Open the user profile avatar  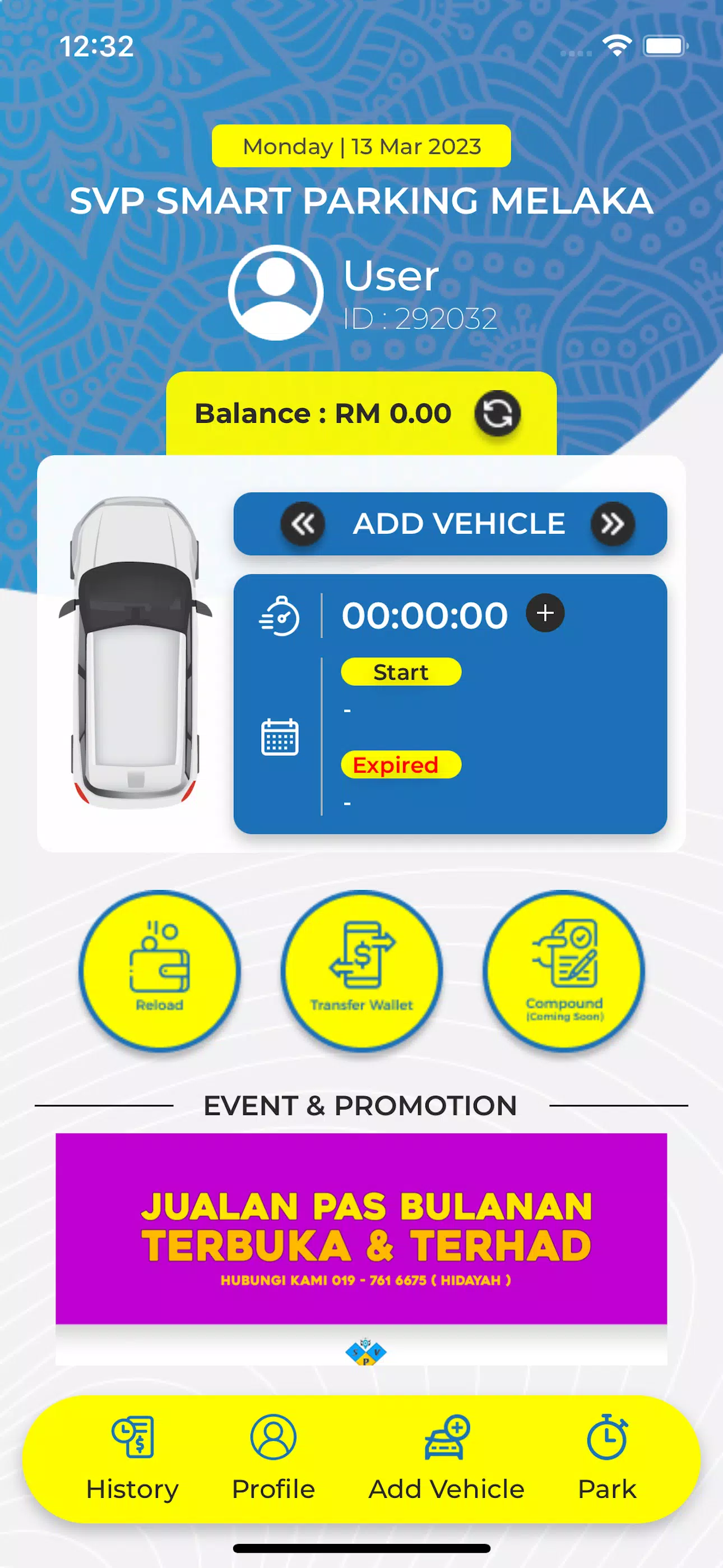(x=276, y=293)
